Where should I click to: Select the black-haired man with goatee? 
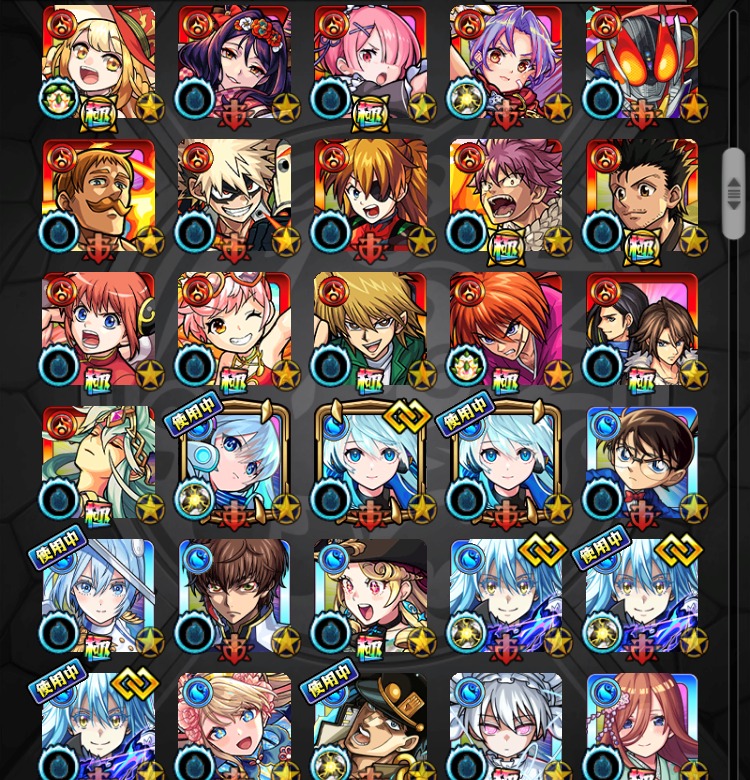pyautogui.click(x=642, y=196)
